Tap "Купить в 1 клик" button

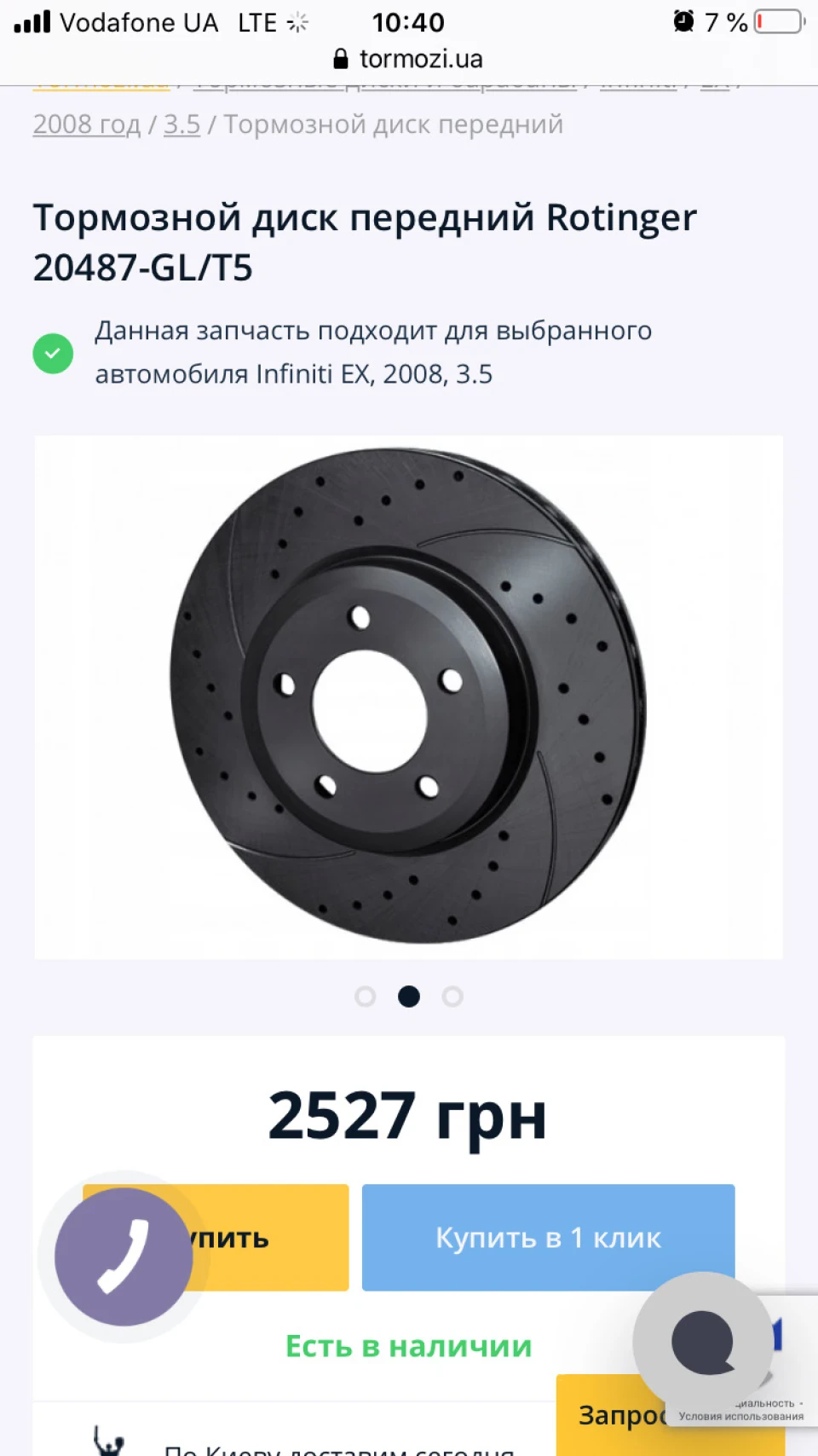tap(548, 1237)
